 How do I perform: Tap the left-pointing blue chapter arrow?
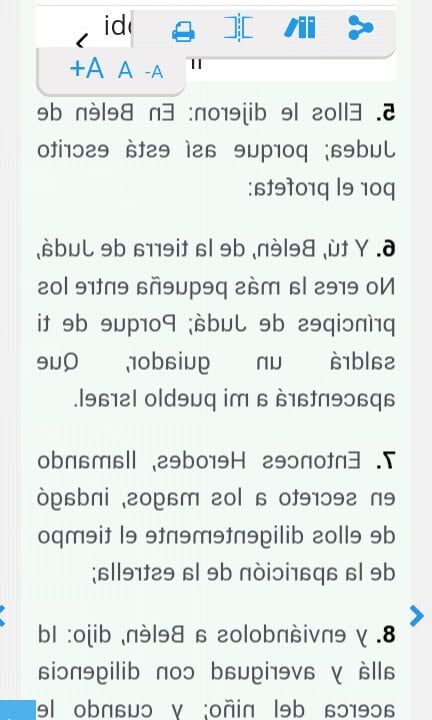[2, 615]
